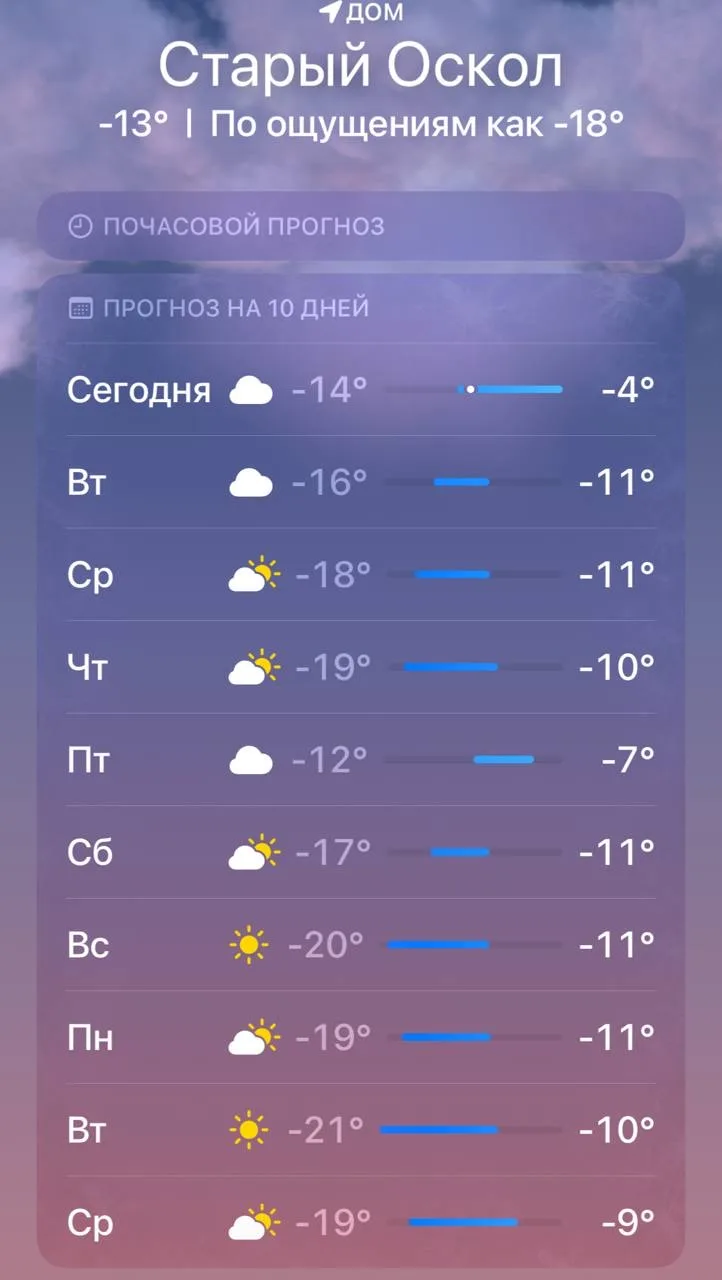Viewport: 722px width, 1280px height.
Task: Tap the Пн forecast row
Action: pyautogui.click(x=360, y=1038)
